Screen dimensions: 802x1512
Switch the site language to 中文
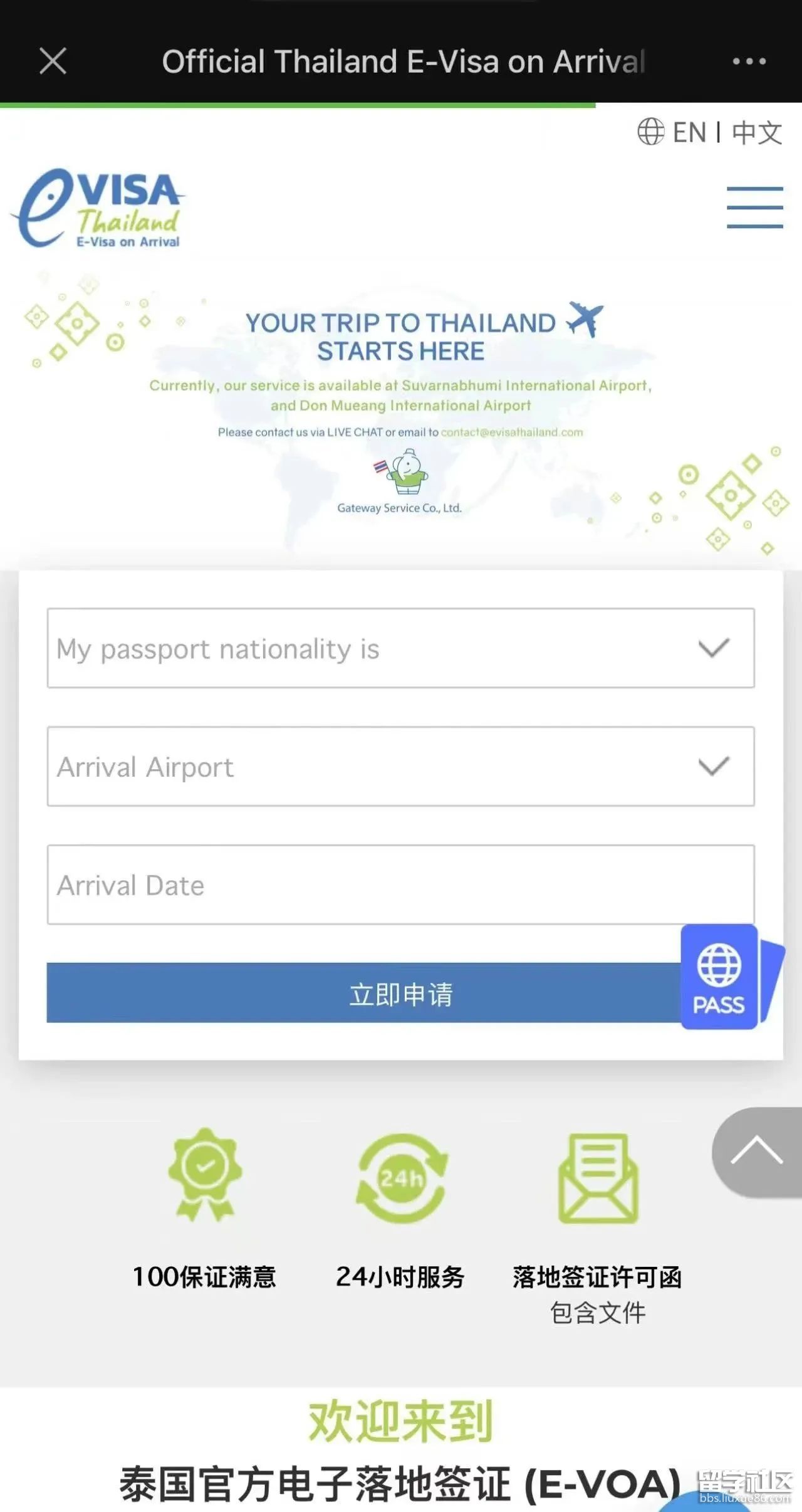(x=757, y=133)
